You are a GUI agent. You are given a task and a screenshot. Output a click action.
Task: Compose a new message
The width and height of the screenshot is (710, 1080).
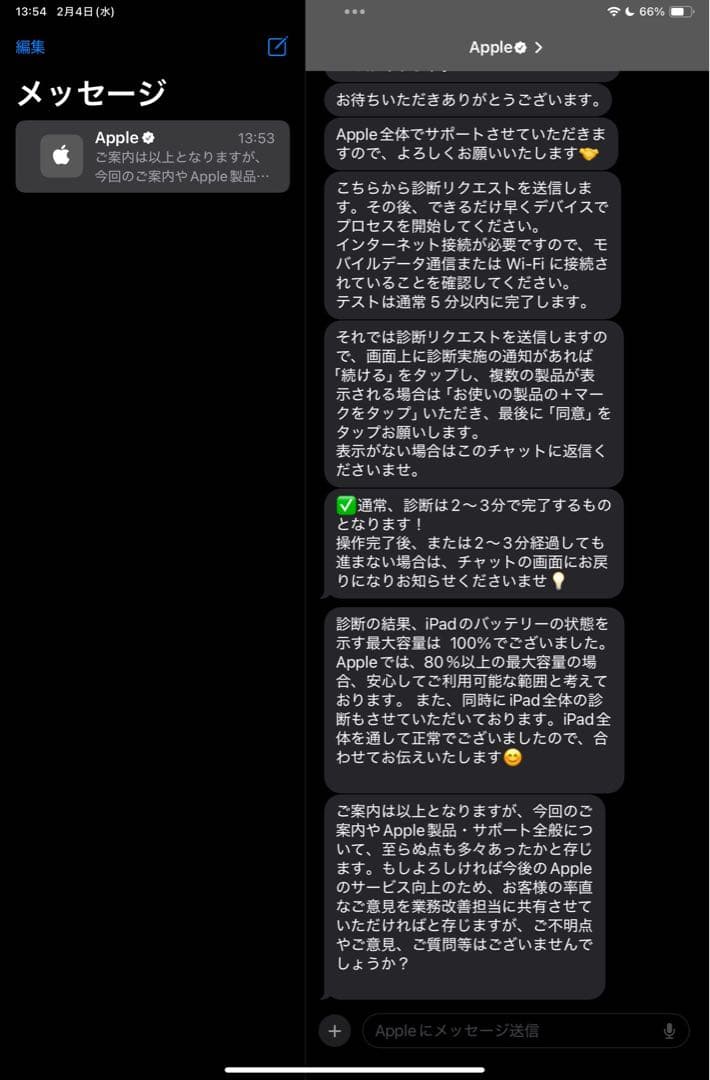[x=278, y=46]
